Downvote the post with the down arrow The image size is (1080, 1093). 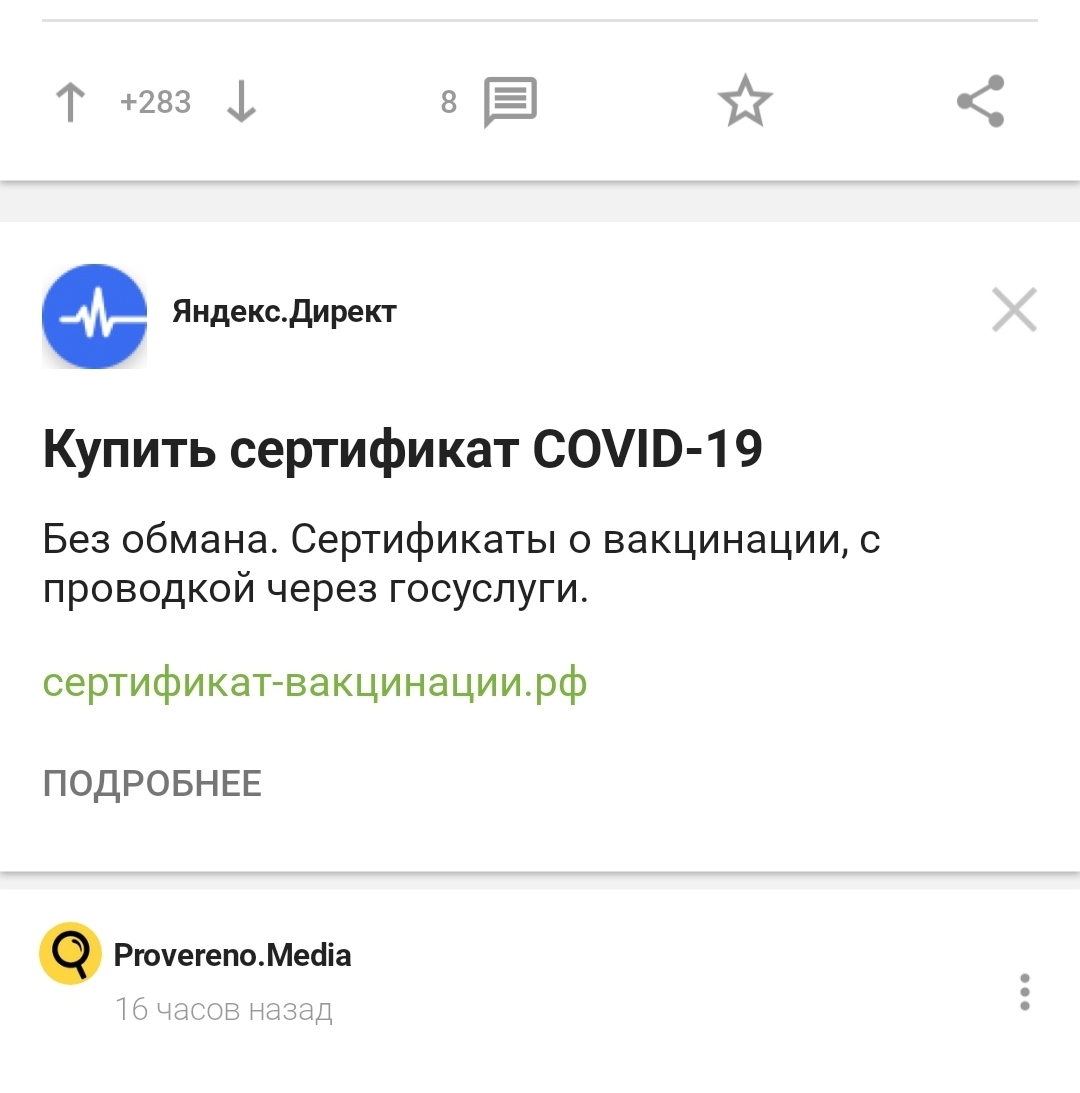(x=241, y=100)
